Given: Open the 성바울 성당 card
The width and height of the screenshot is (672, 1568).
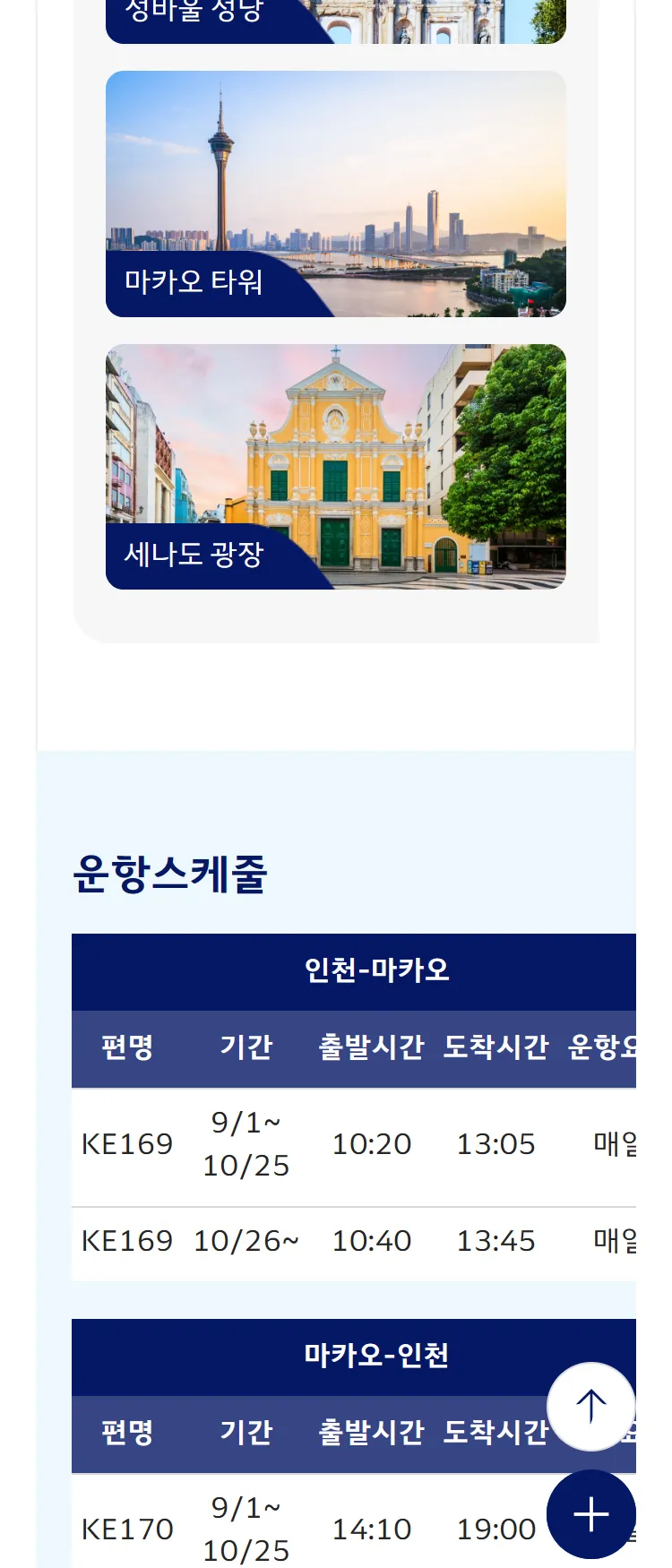Looking at the screenshot, I should click(336, 20).
